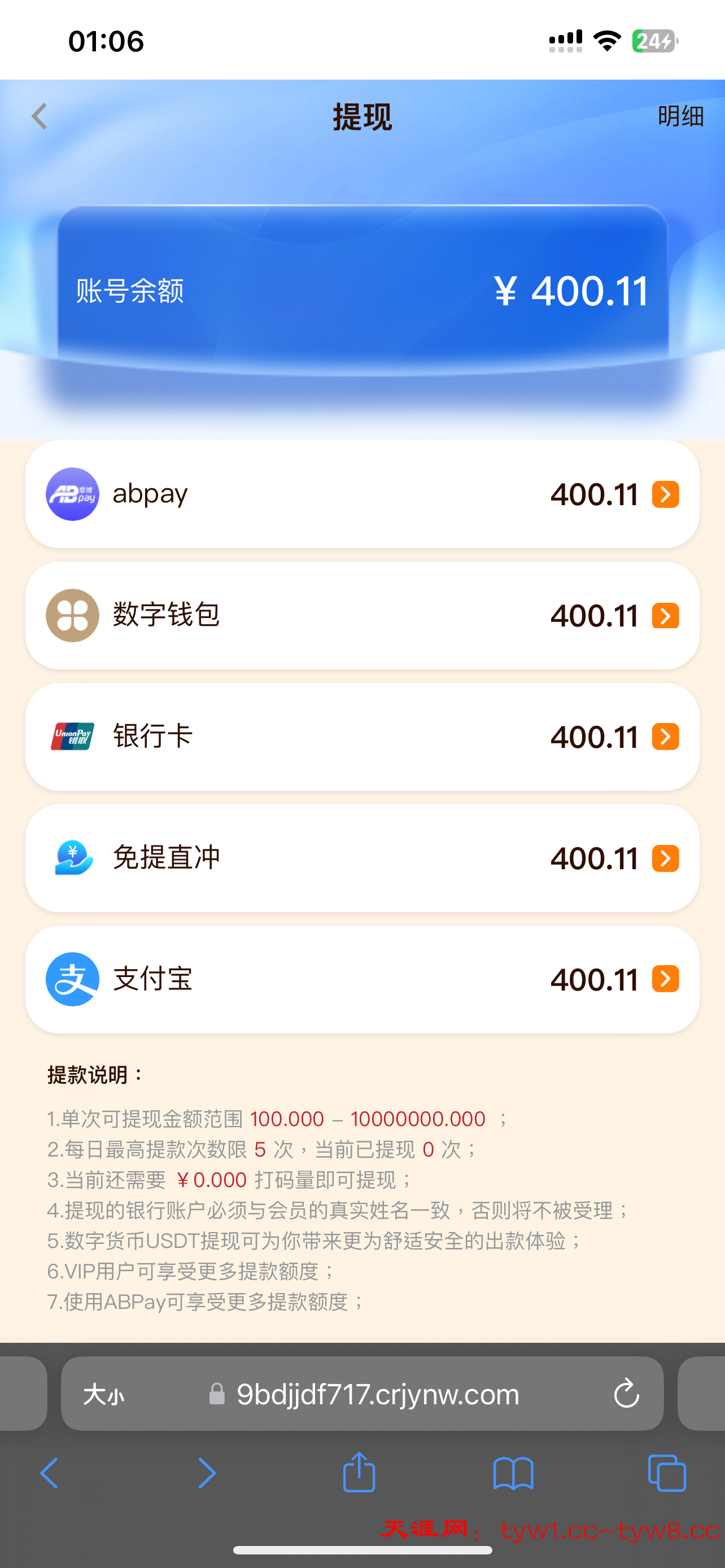Open Safari bookmarks

pos(513,1473)
